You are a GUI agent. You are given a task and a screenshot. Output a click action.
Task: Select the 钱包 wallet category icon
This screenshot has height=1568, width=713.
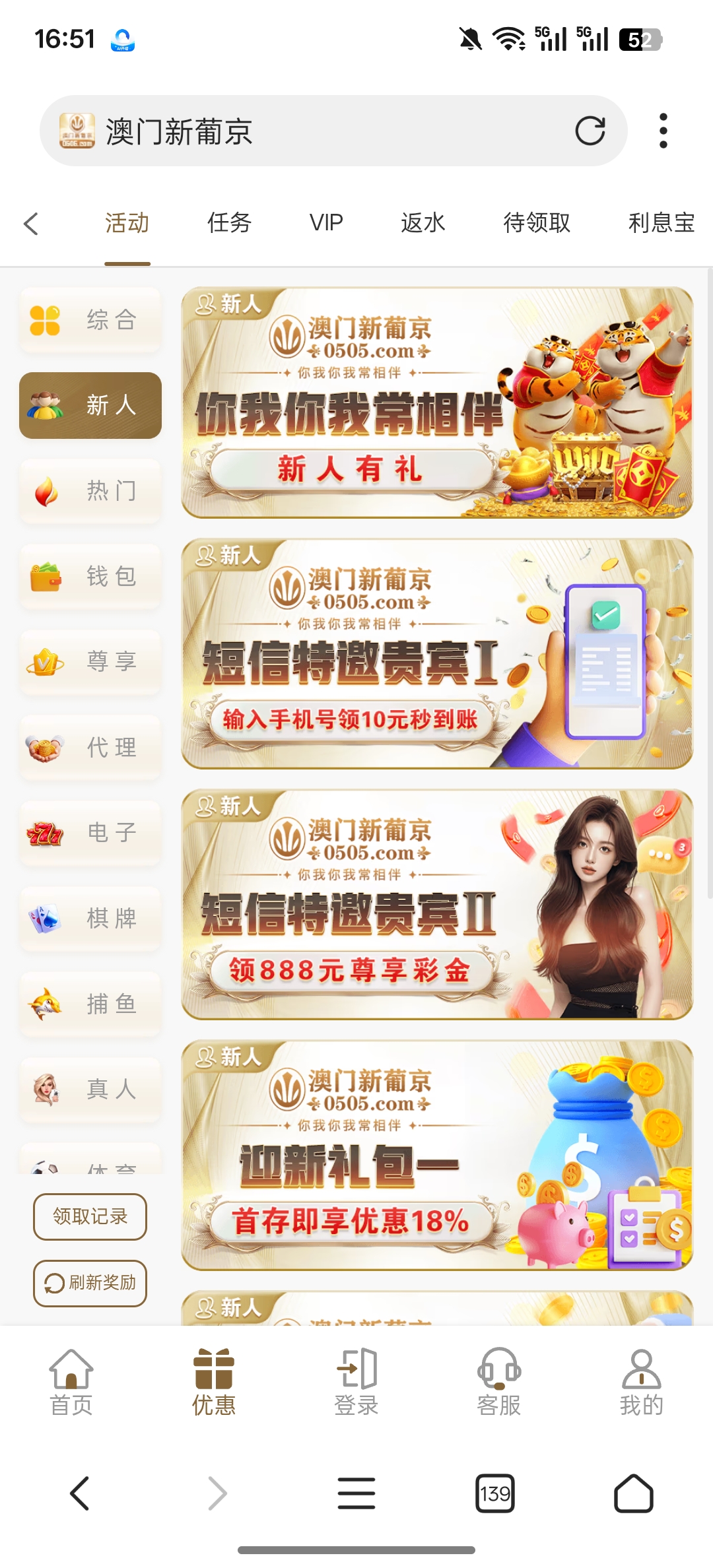pos(89,577)
